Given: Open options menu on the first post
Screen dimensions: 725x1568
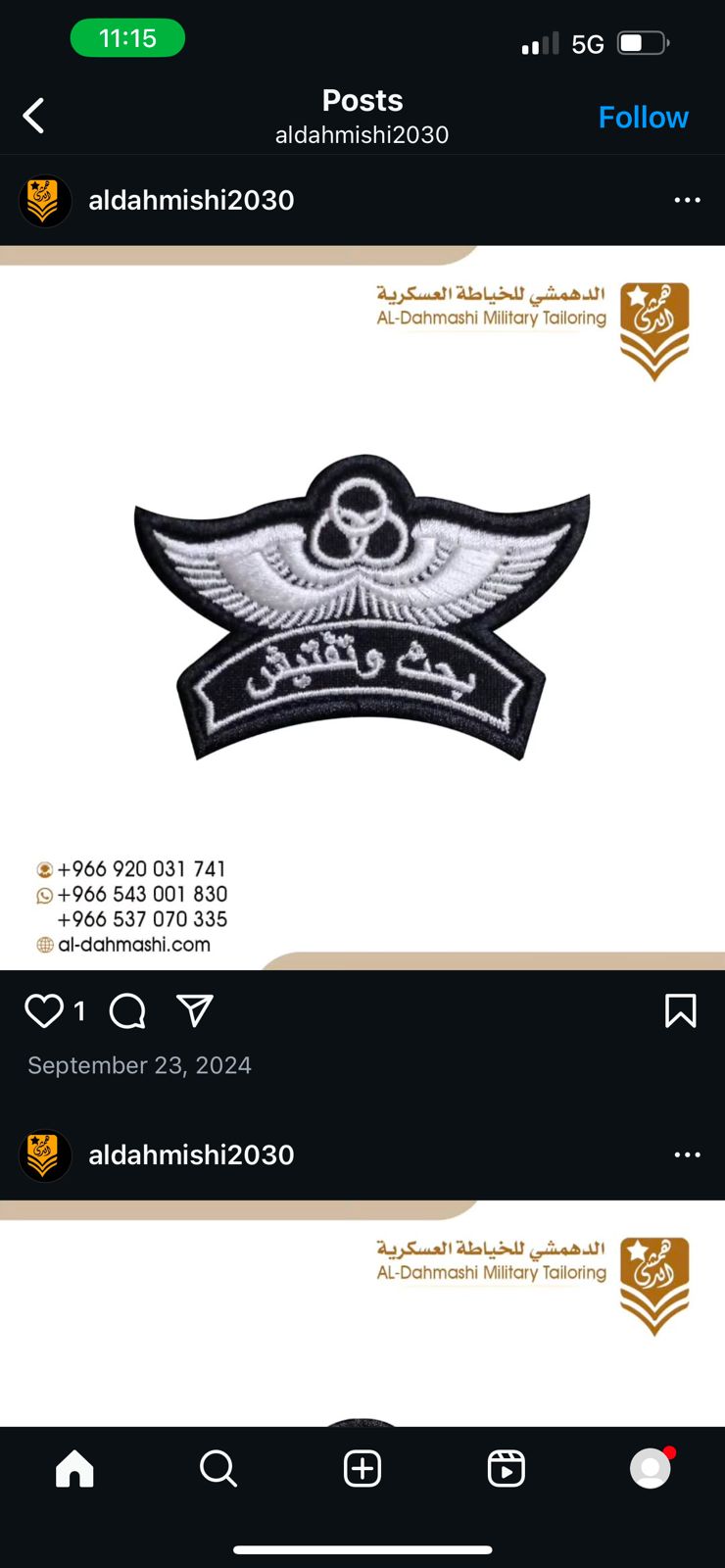Looking at the screenshot, I should point(688,200).
